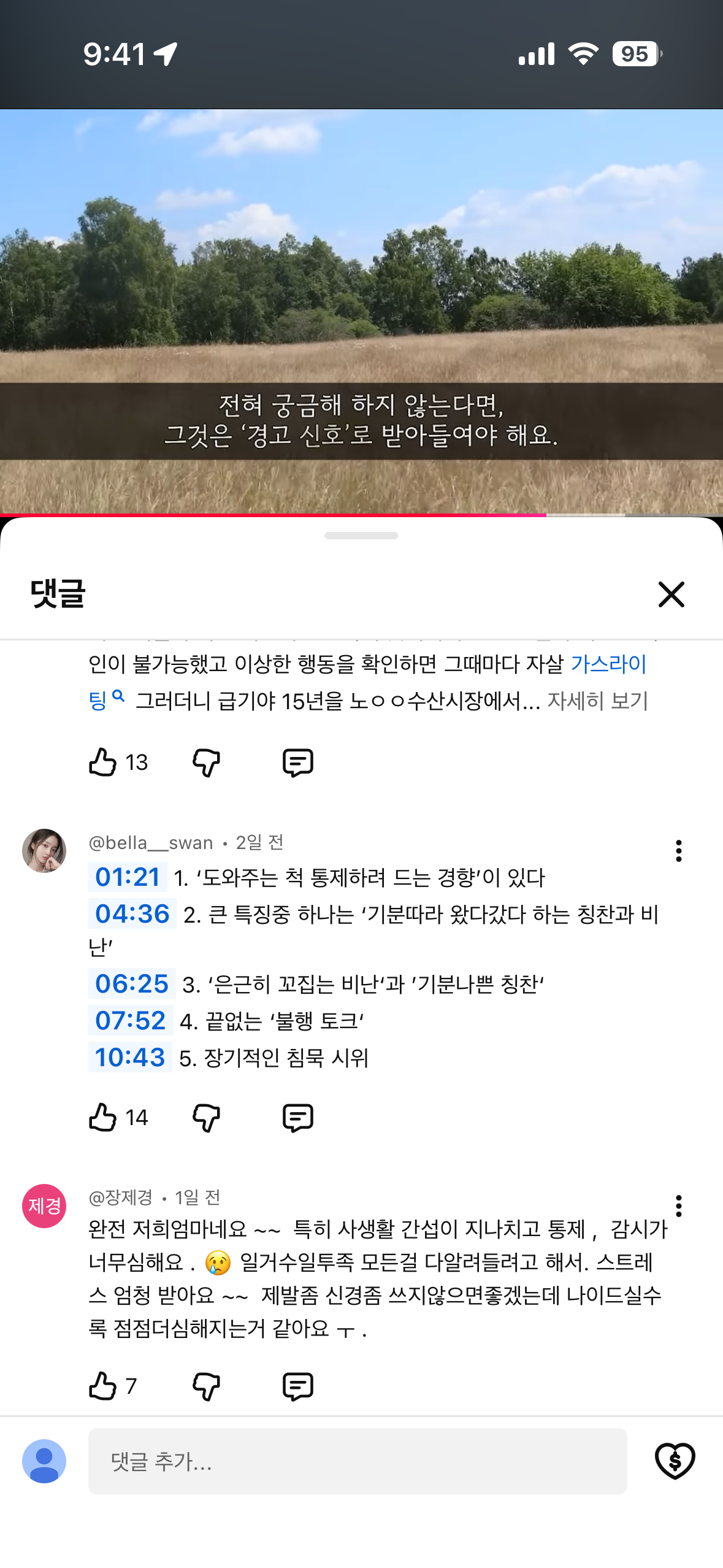
Task: Open the Super Thanks heart icon
Action: click(675, 1461)
